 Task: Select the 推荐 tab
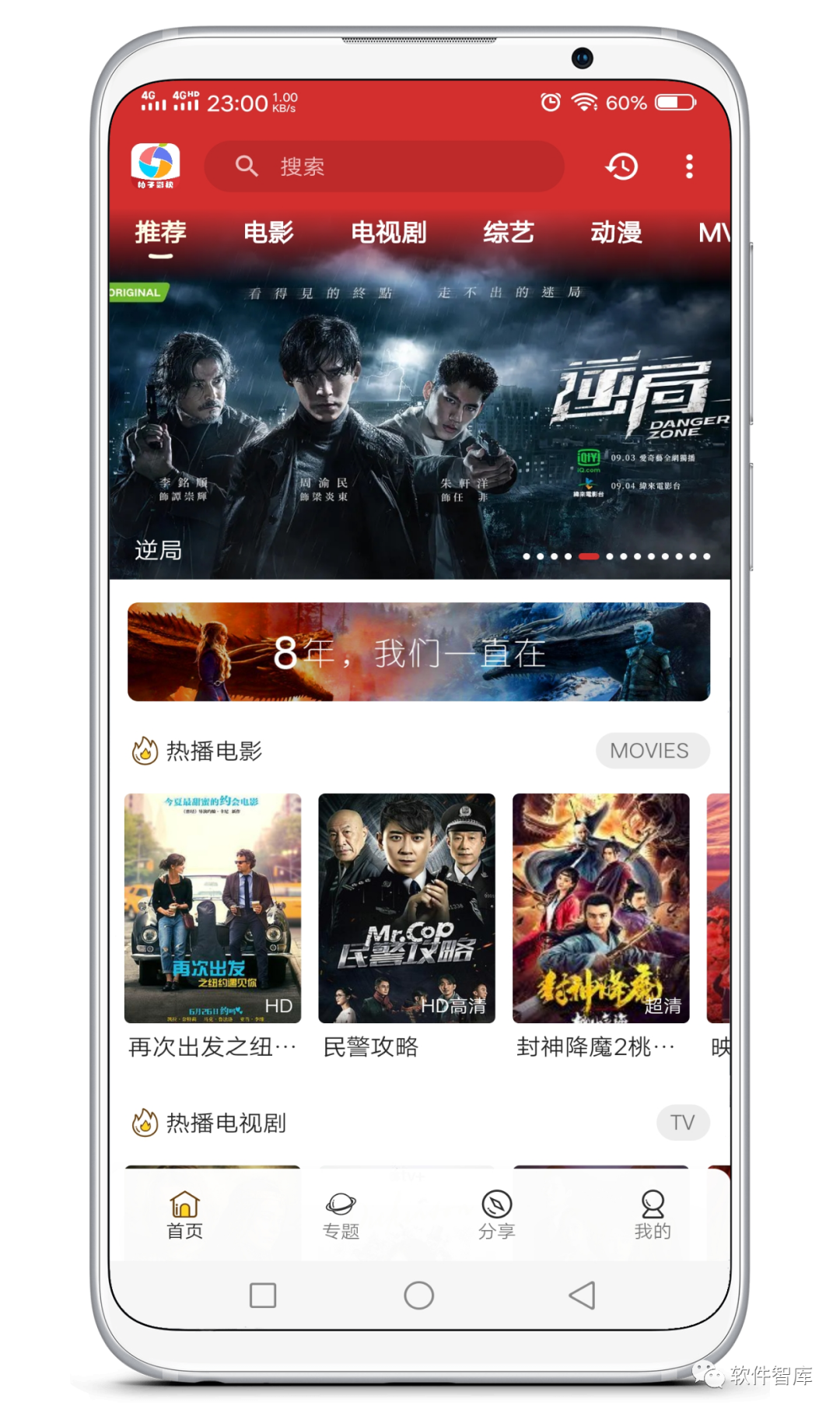161,232
